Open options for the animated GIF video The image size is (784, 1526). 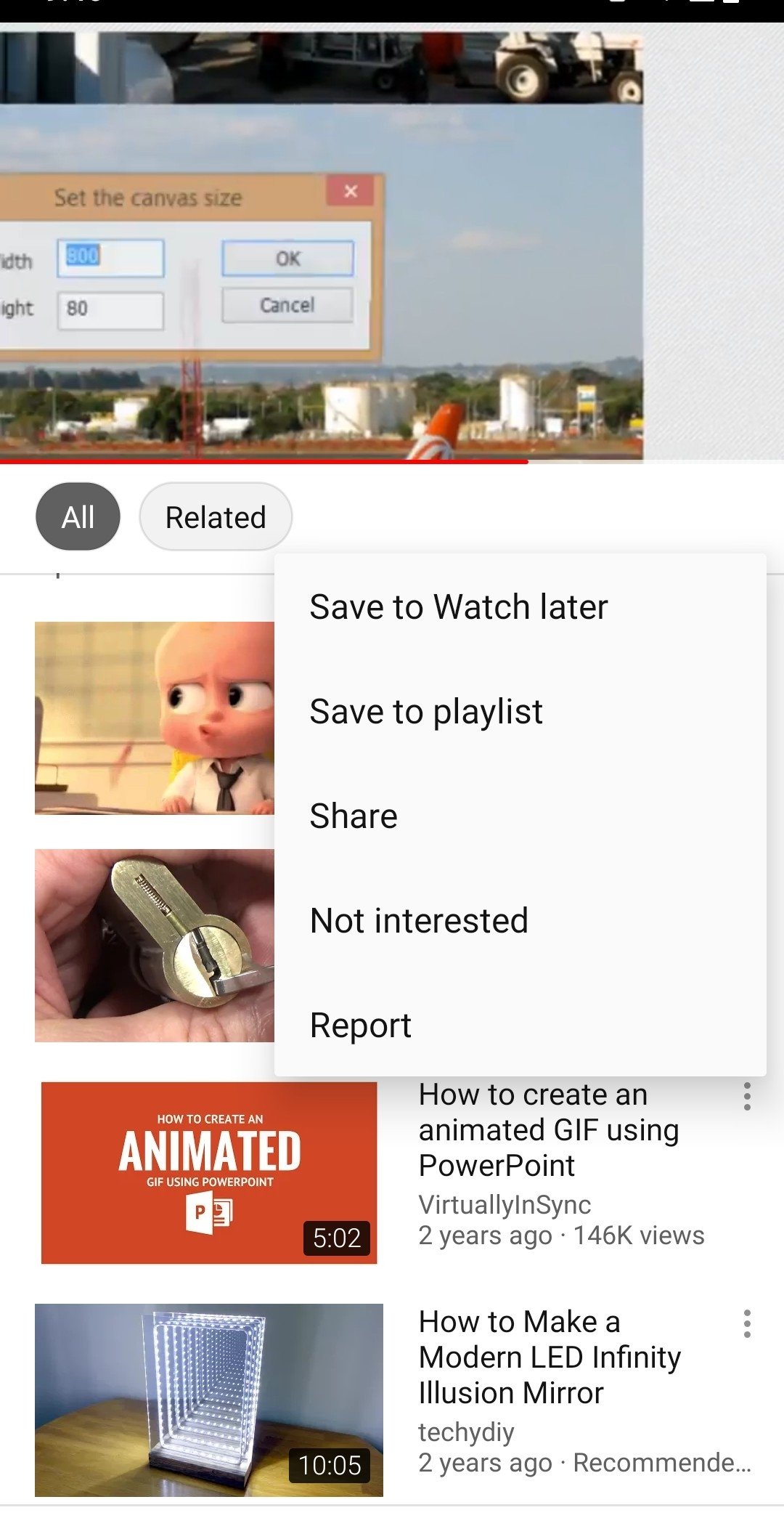pos(747,1096)
